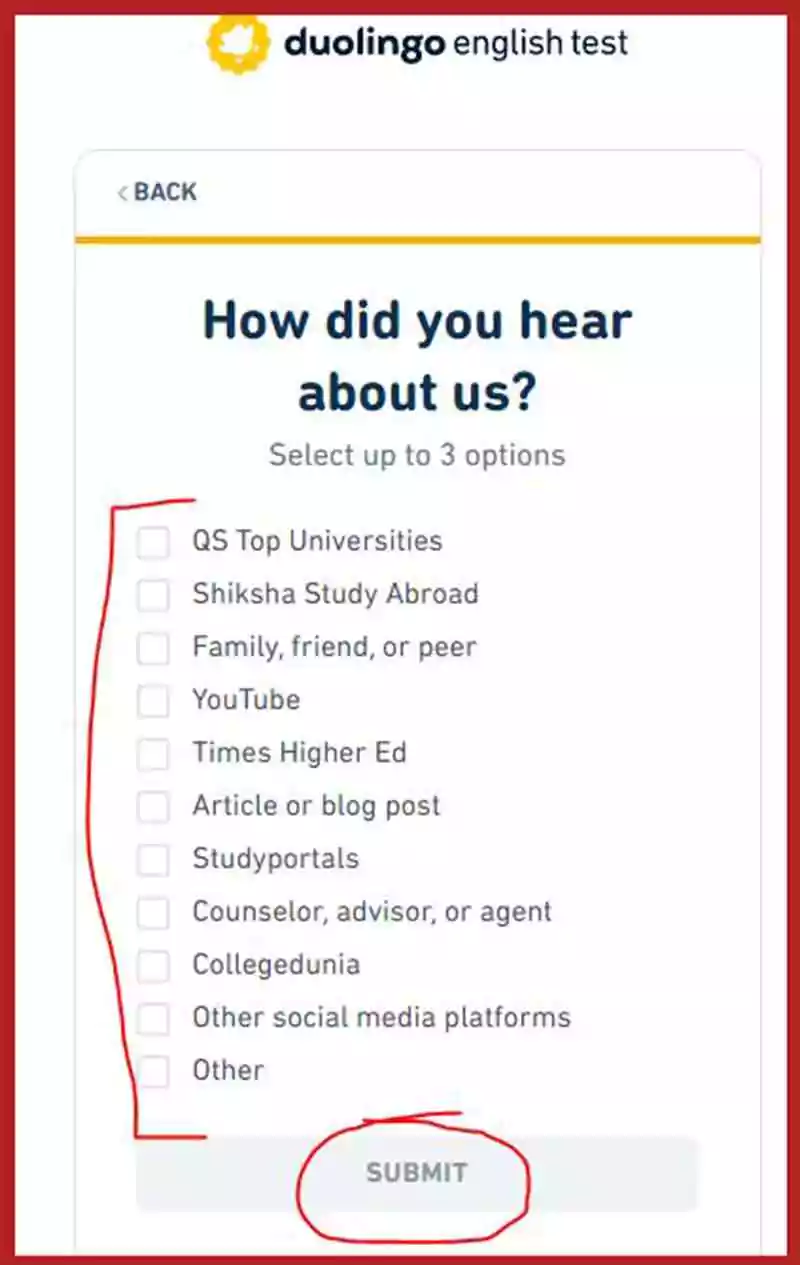
Task: Go back using the BACK link
Action: tap(157, 192)
